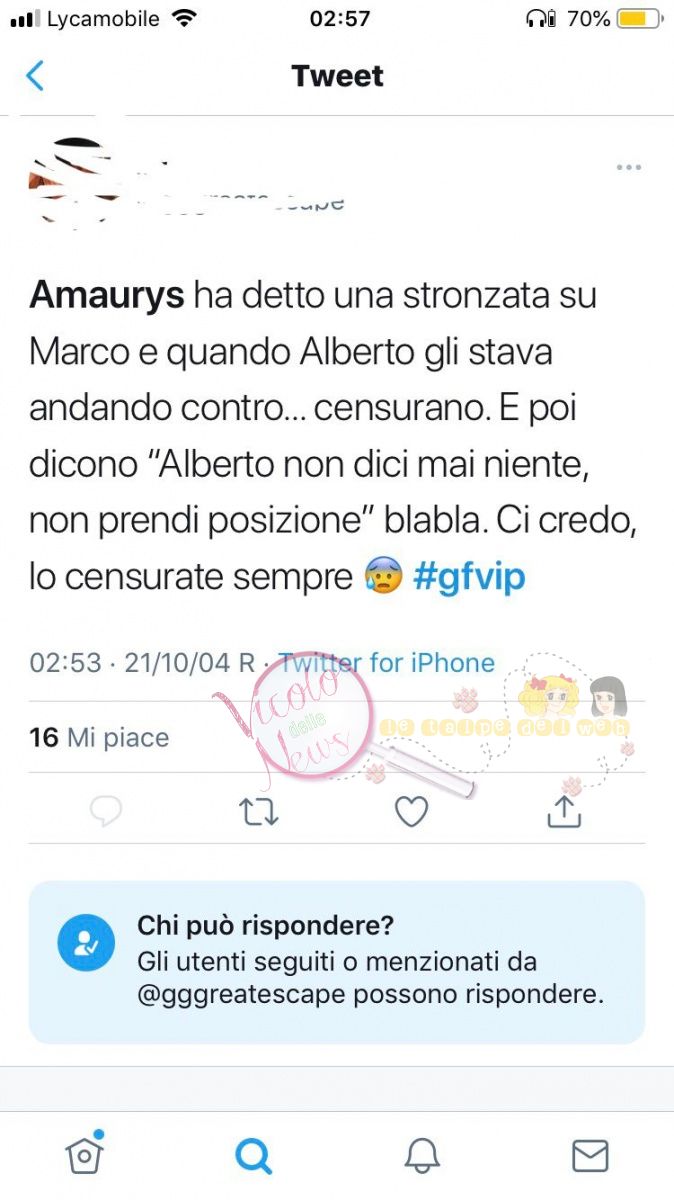Viewport: 674px width, 1200px height.
Task: Open the Notifications tab
Action: [422, 1156]
